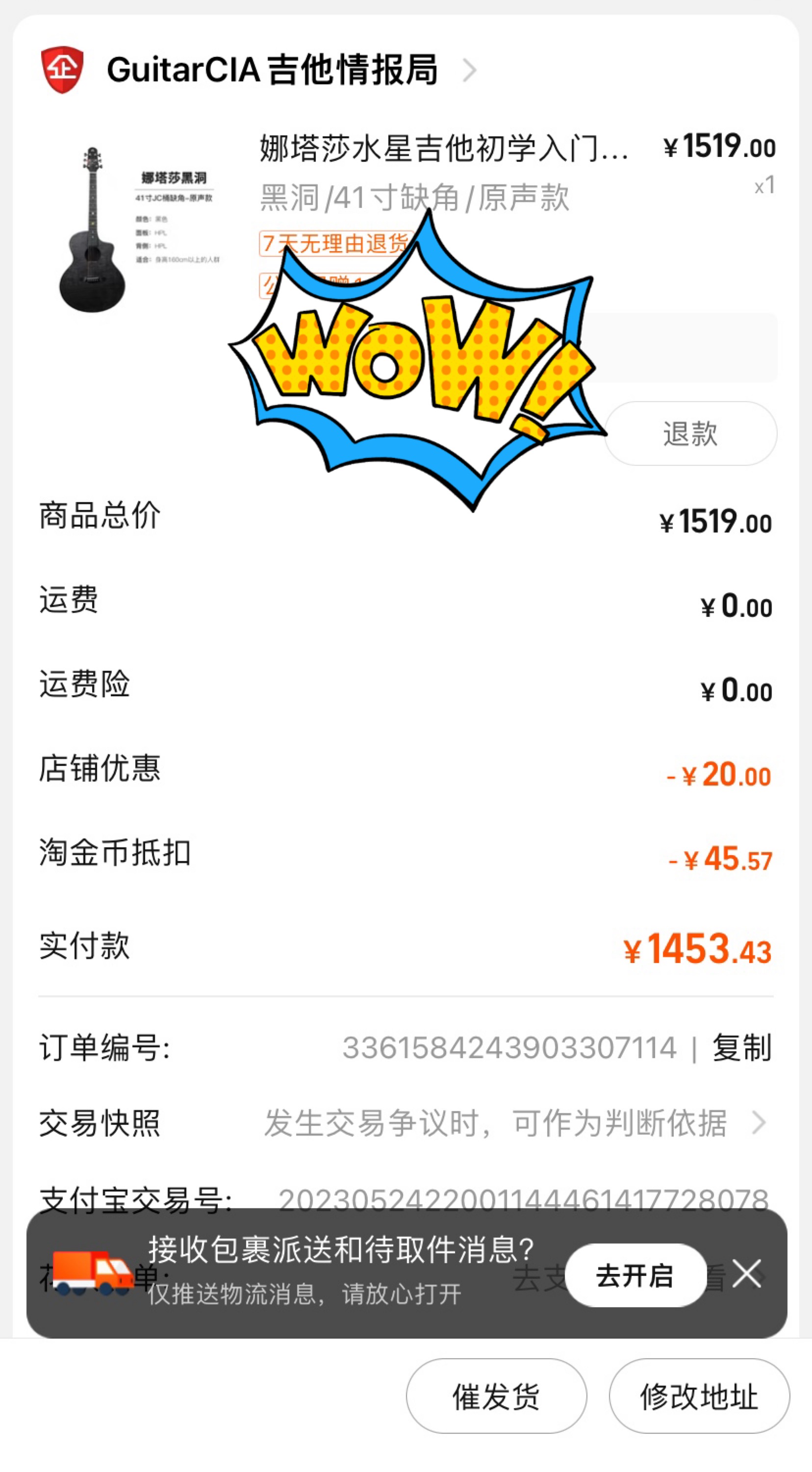This screenshot has width=812, height=1472.
Task: Tap 去开启 to enable delivery notifications
Action: (x=634, y=1275)
